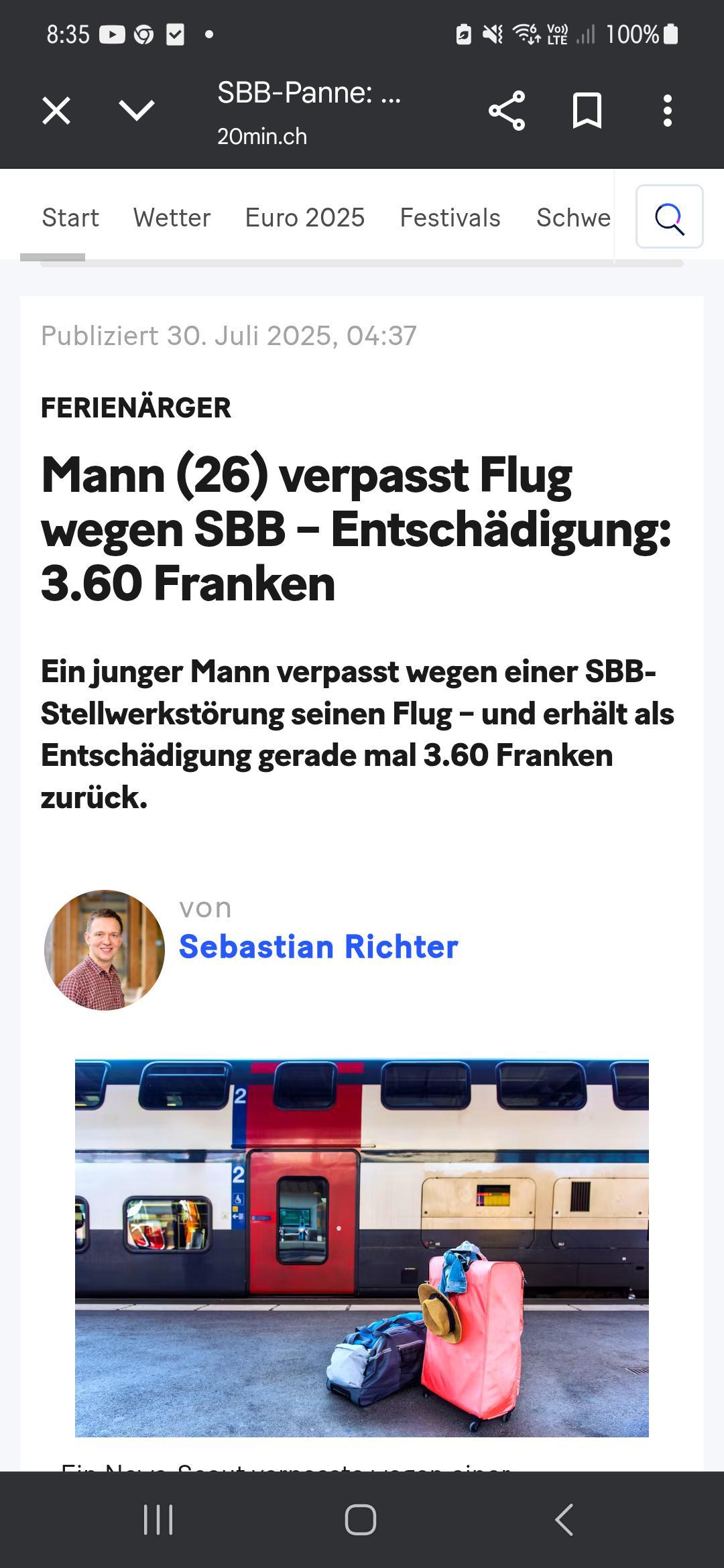Bookmark the SBB-Panne page
Viewport: 724px width, 1568px height.
click(587, 111)
